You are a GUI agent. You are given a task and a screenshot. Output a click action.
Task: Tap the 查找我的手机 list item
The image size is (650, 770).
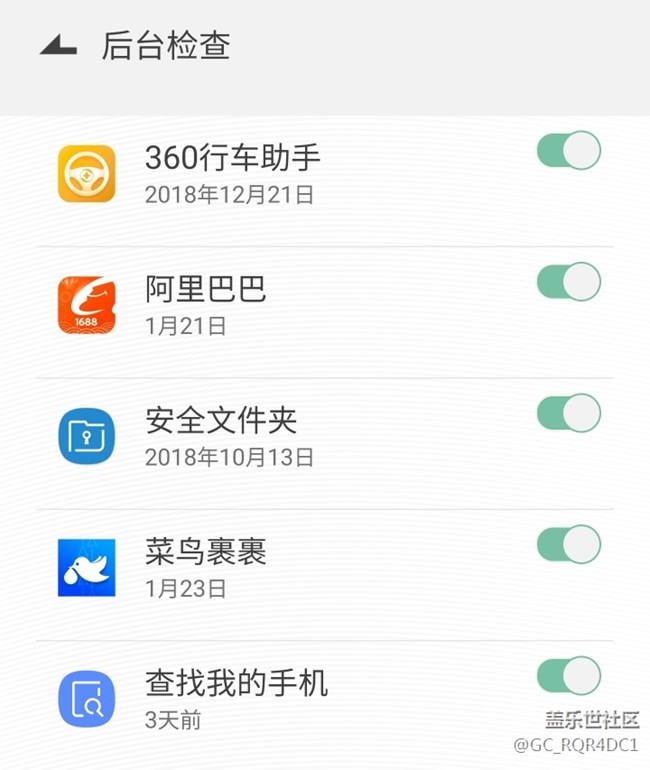click(x=325, y=705)
